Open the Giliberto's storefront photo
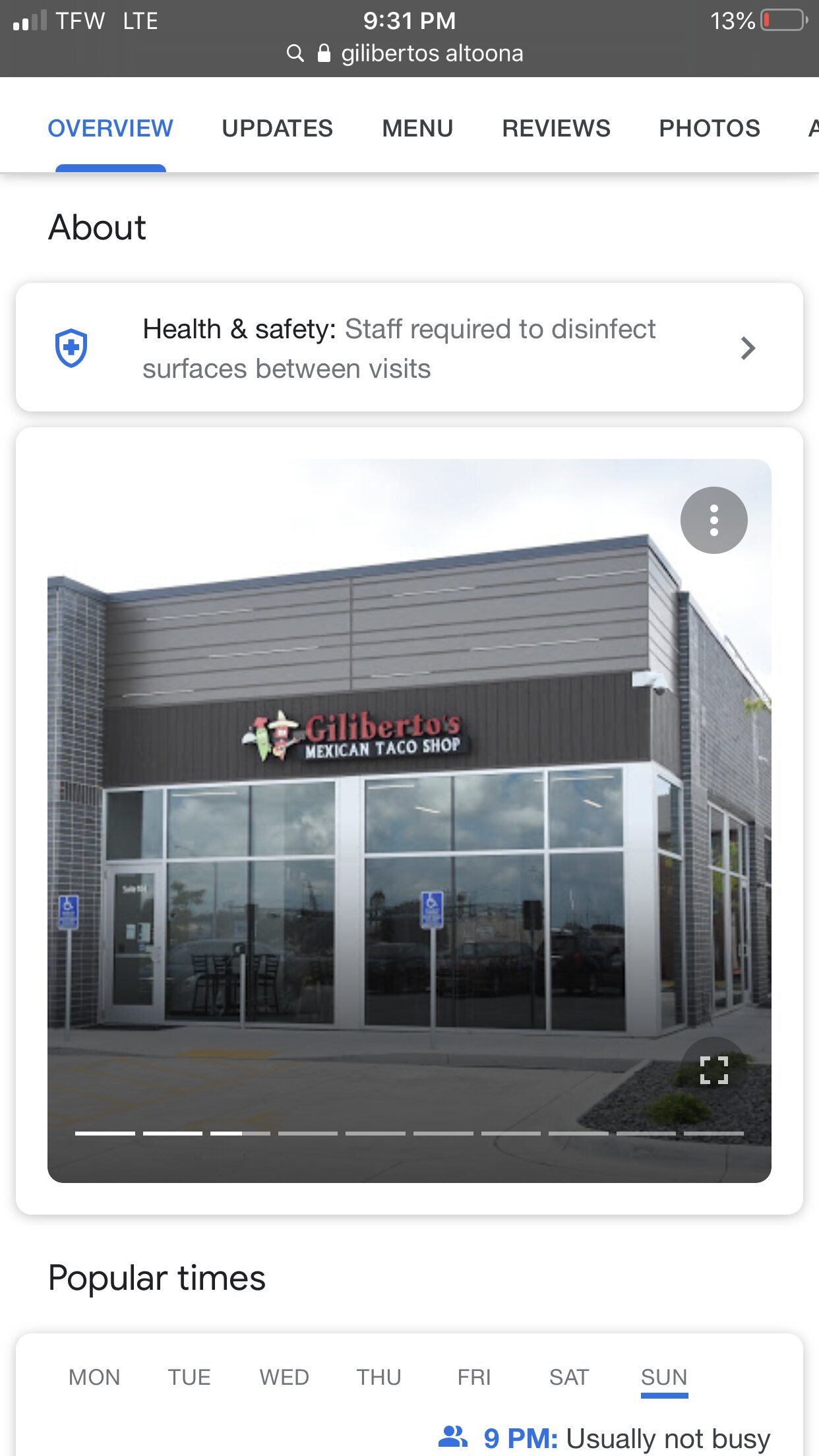Viewport: 819px width, 1456px height. [x=396, y=824]
